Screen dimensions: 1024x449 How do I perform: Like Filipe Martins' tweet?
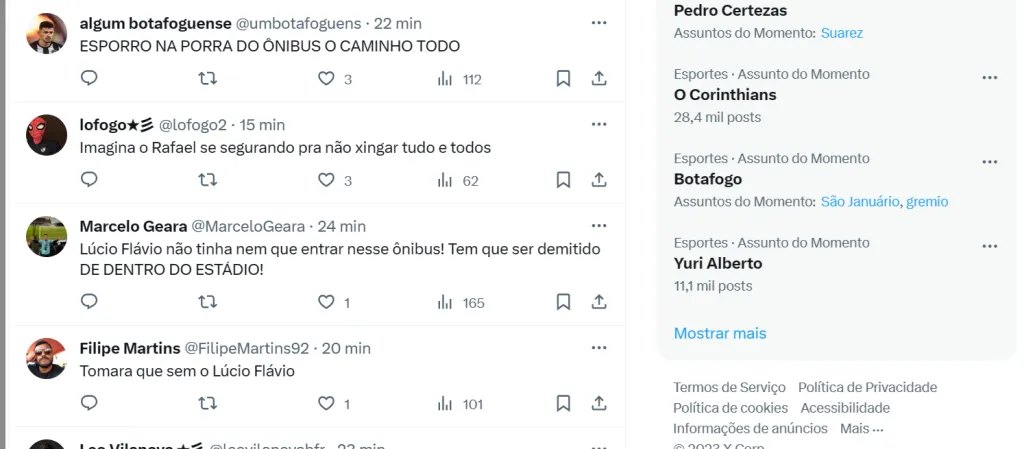[326, 403]
